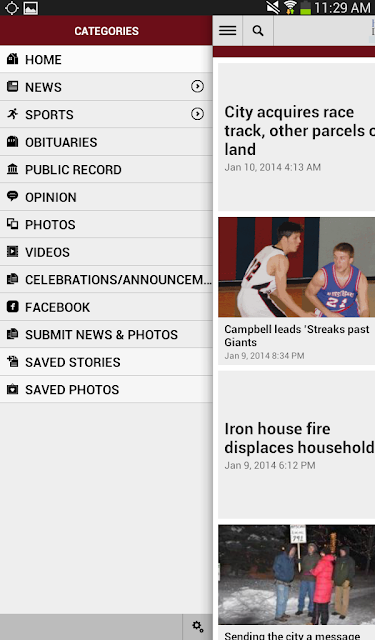
Task: Choose Submit News & Photos
Action: click(x=106, y=334)
